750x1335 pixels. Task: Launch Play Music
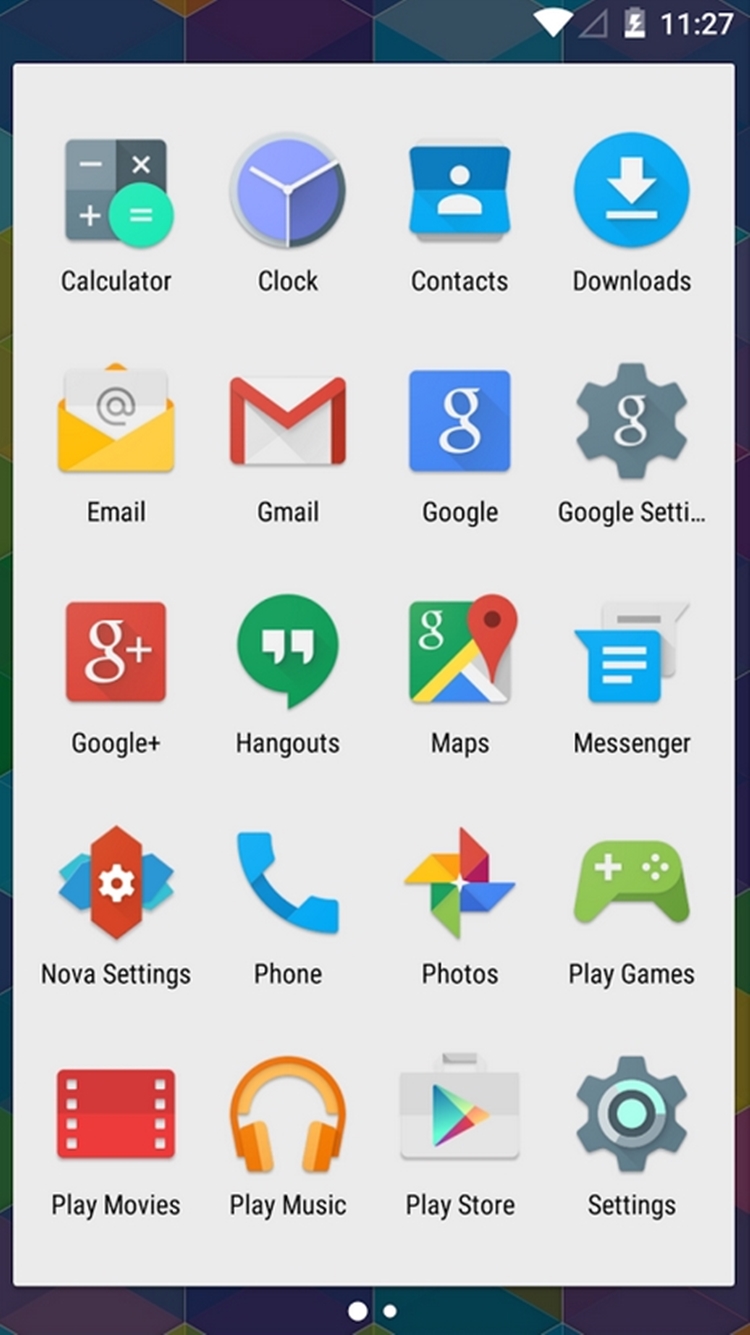[x=288, y=1114]
